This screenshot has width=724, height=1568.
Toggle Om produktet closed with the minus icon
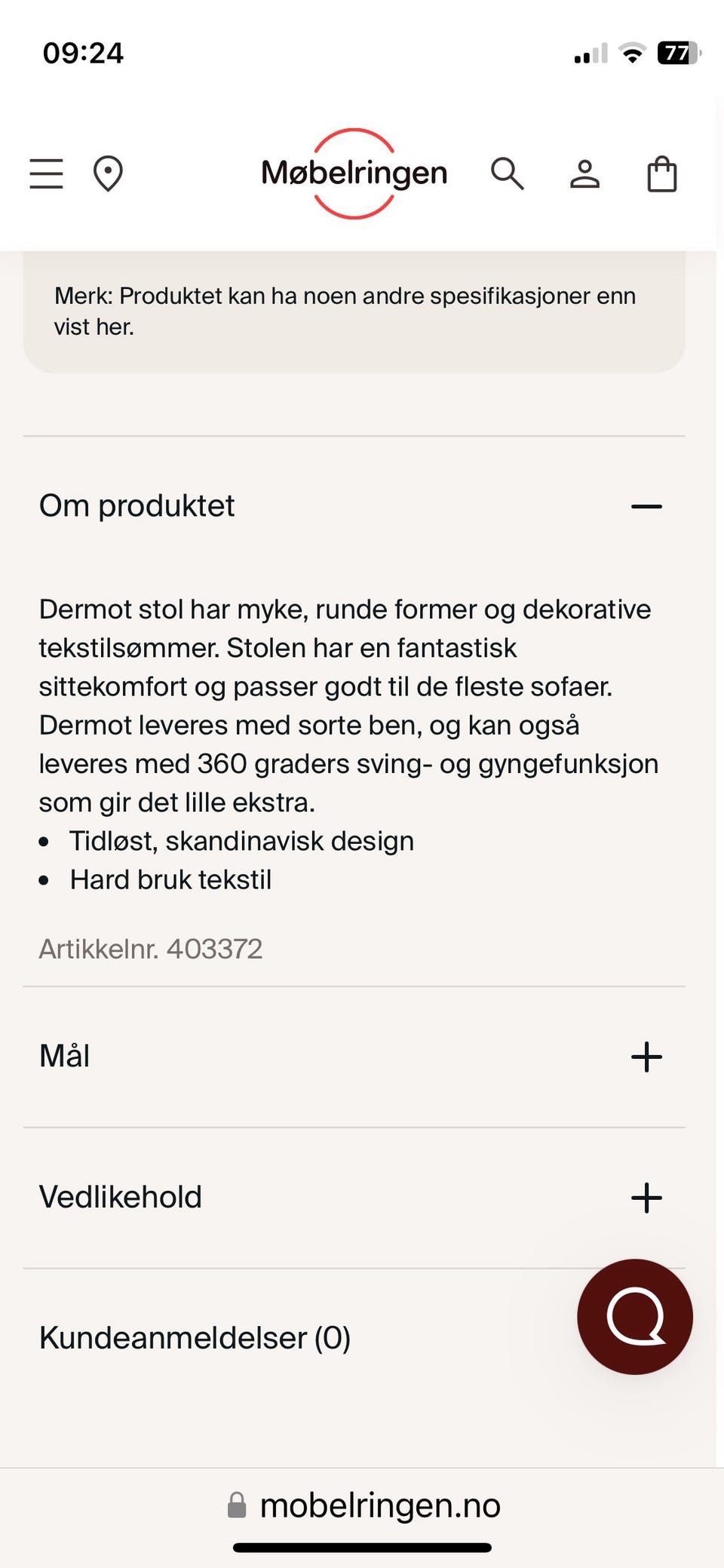pos(646,506)
